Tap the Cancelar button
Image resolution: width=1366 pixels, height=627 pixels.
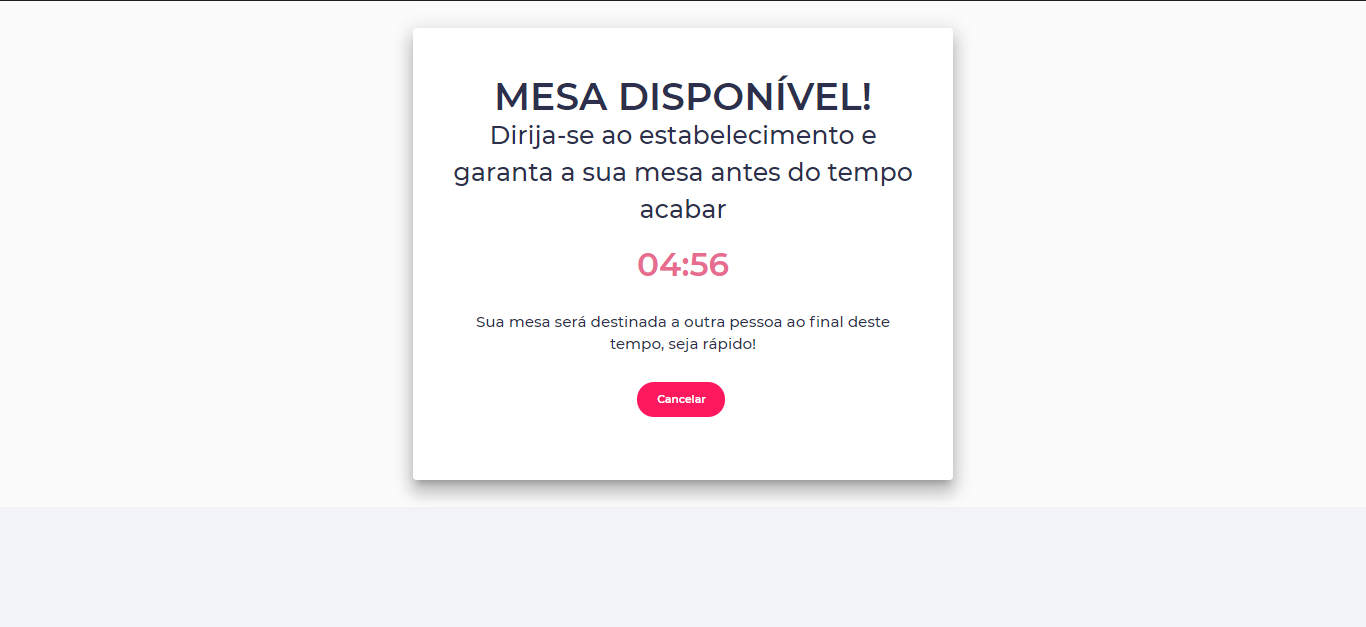click(680, 399)
